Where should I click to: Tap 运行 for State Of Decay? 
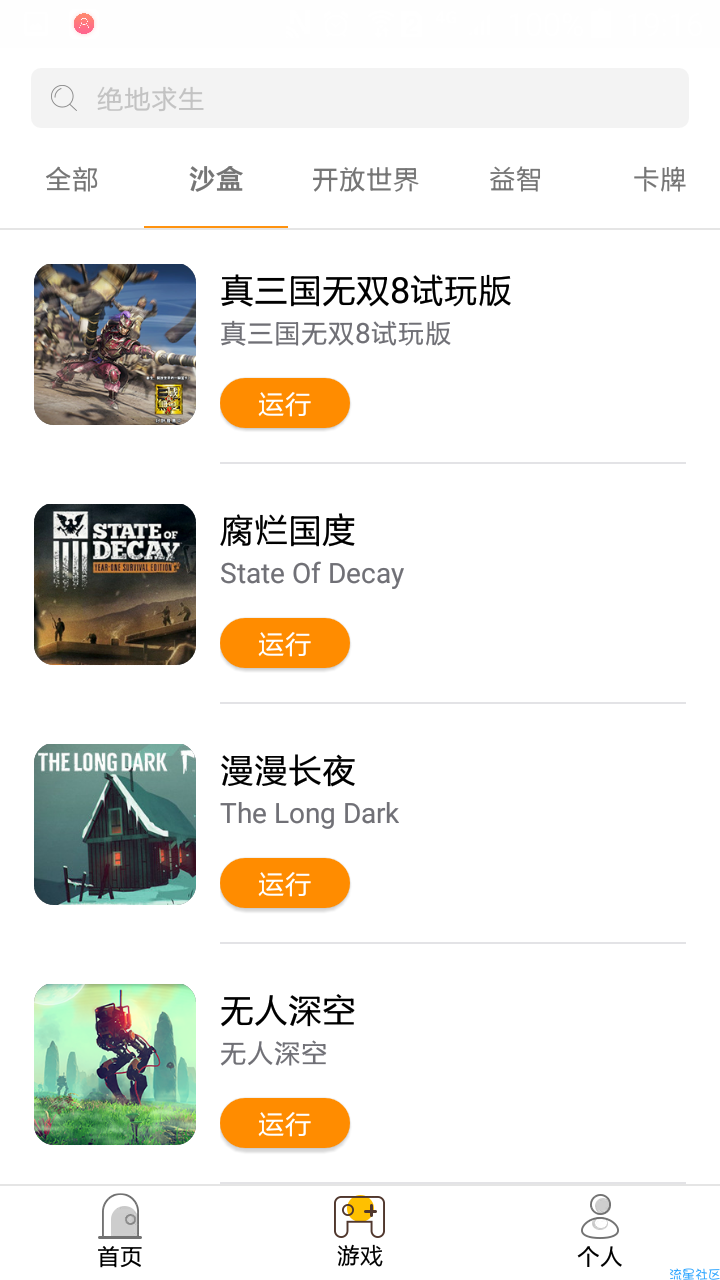(285, 643)
